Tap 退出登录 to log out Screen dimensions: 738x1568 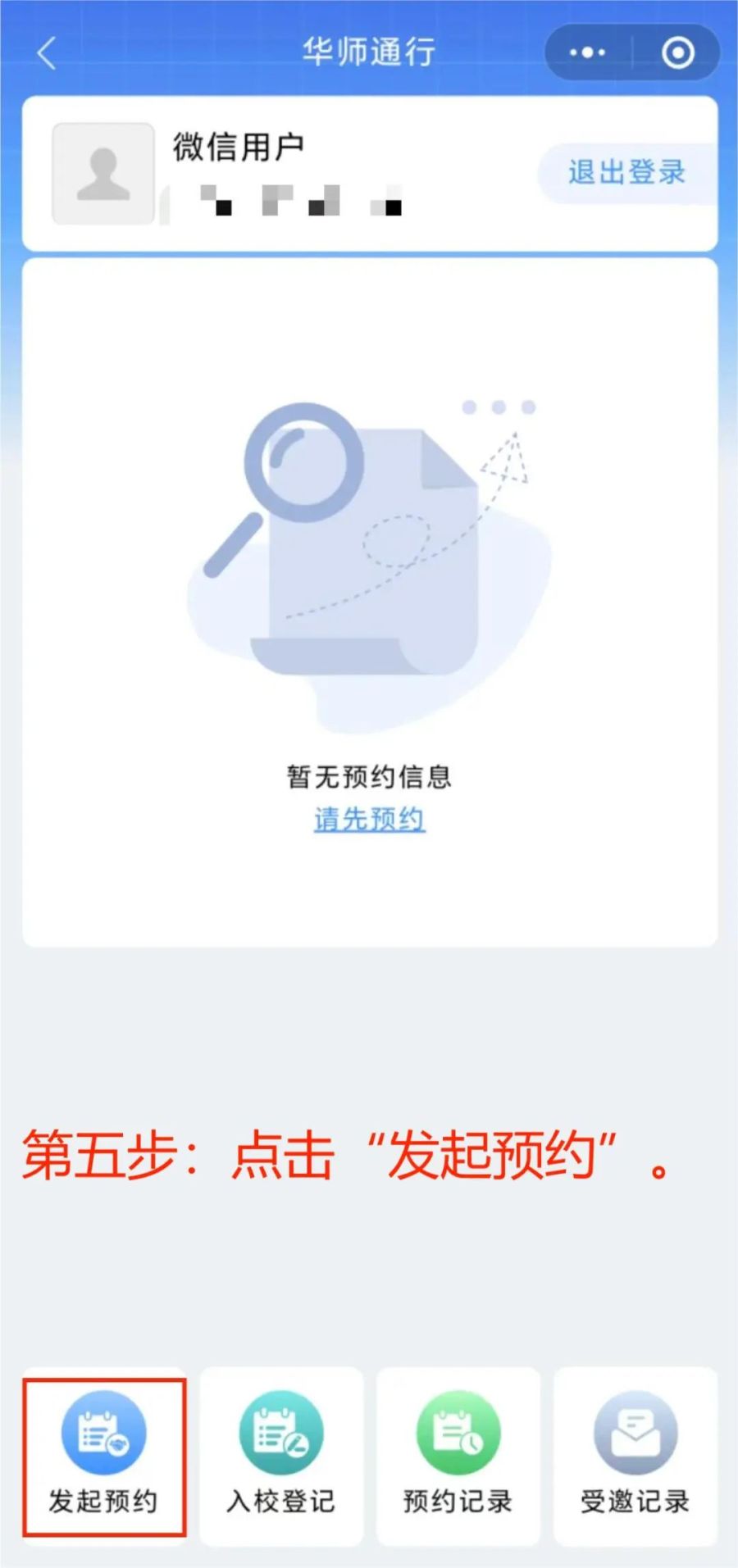coord(626,173)
